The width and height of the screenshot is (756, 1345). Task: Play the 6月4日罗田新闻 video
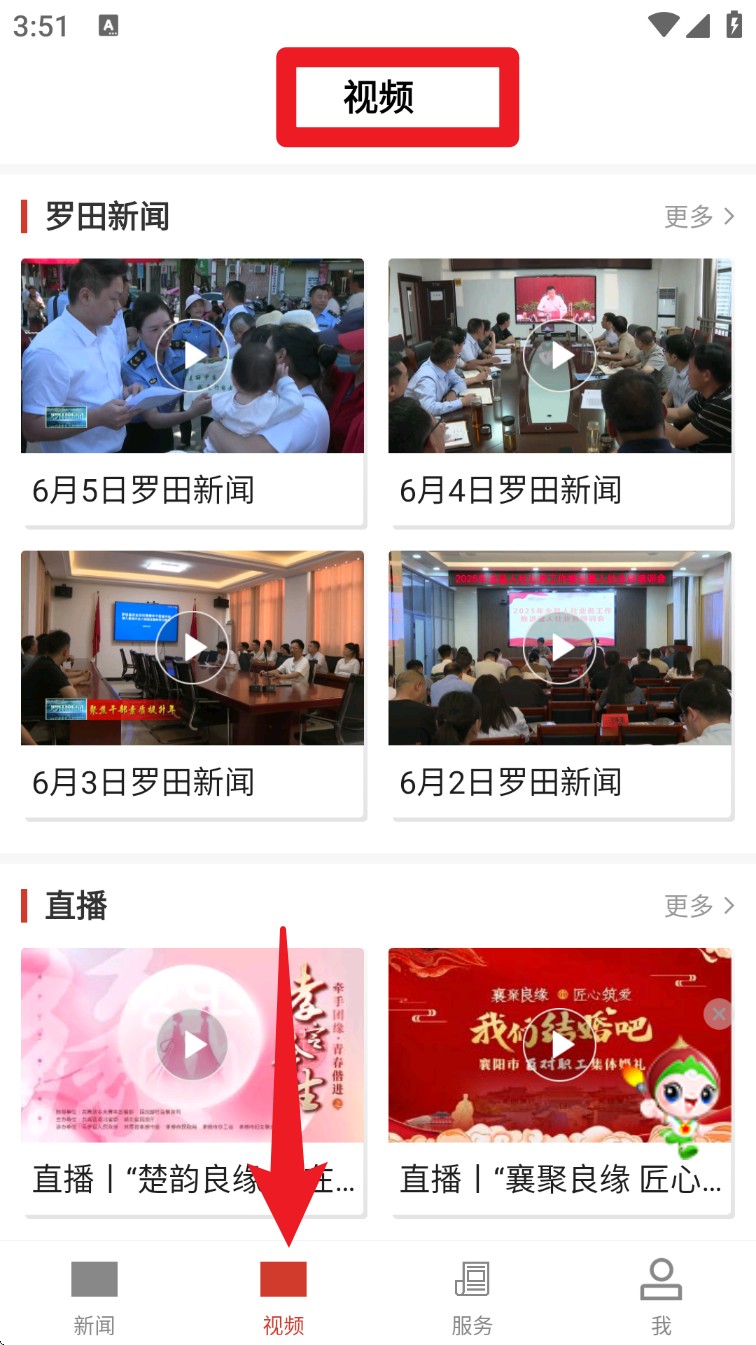tap(560, 355)
